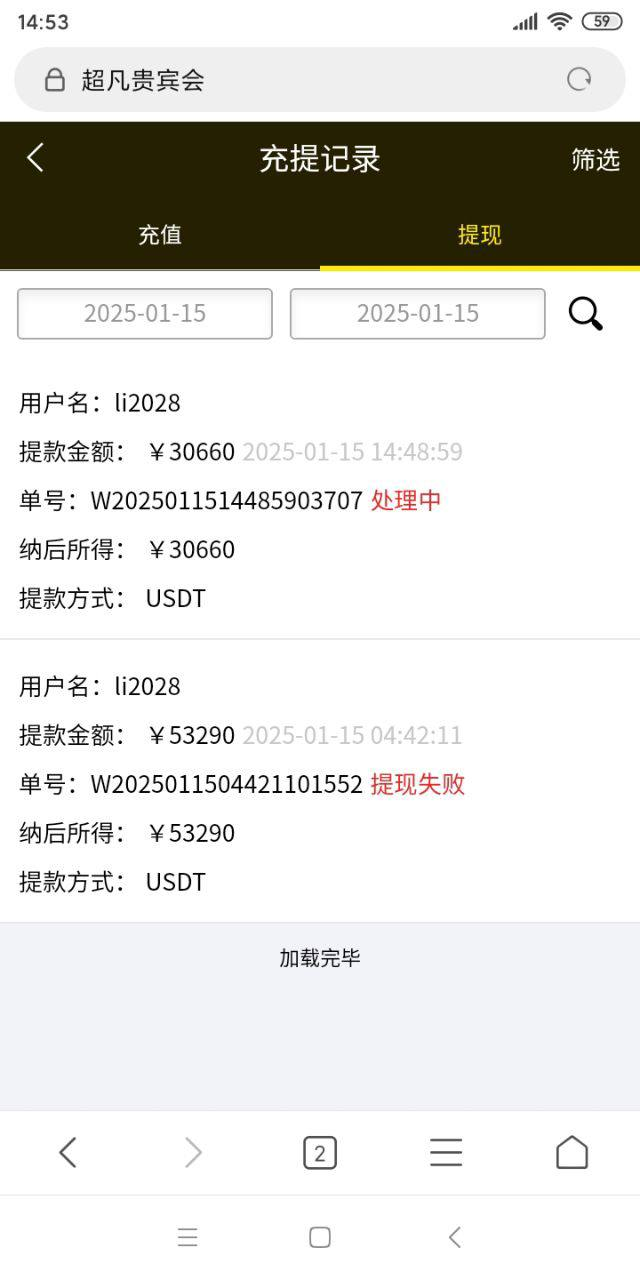Navigate back in the browser toolbar
The height and width of the screenshot is (1280, 640).
click(x=68, y=1153)
